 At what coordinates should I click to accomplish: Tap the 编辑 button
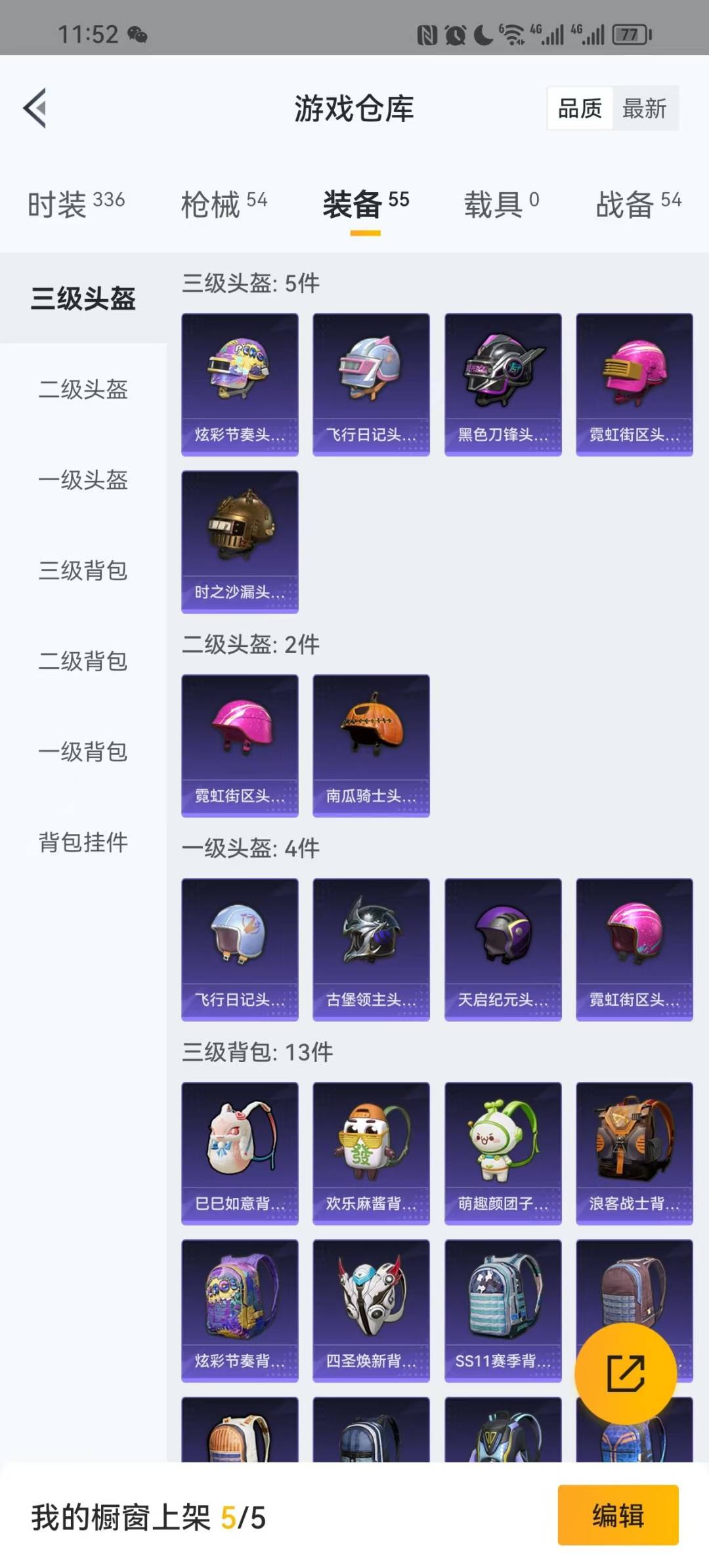[x=618, y=1516]
